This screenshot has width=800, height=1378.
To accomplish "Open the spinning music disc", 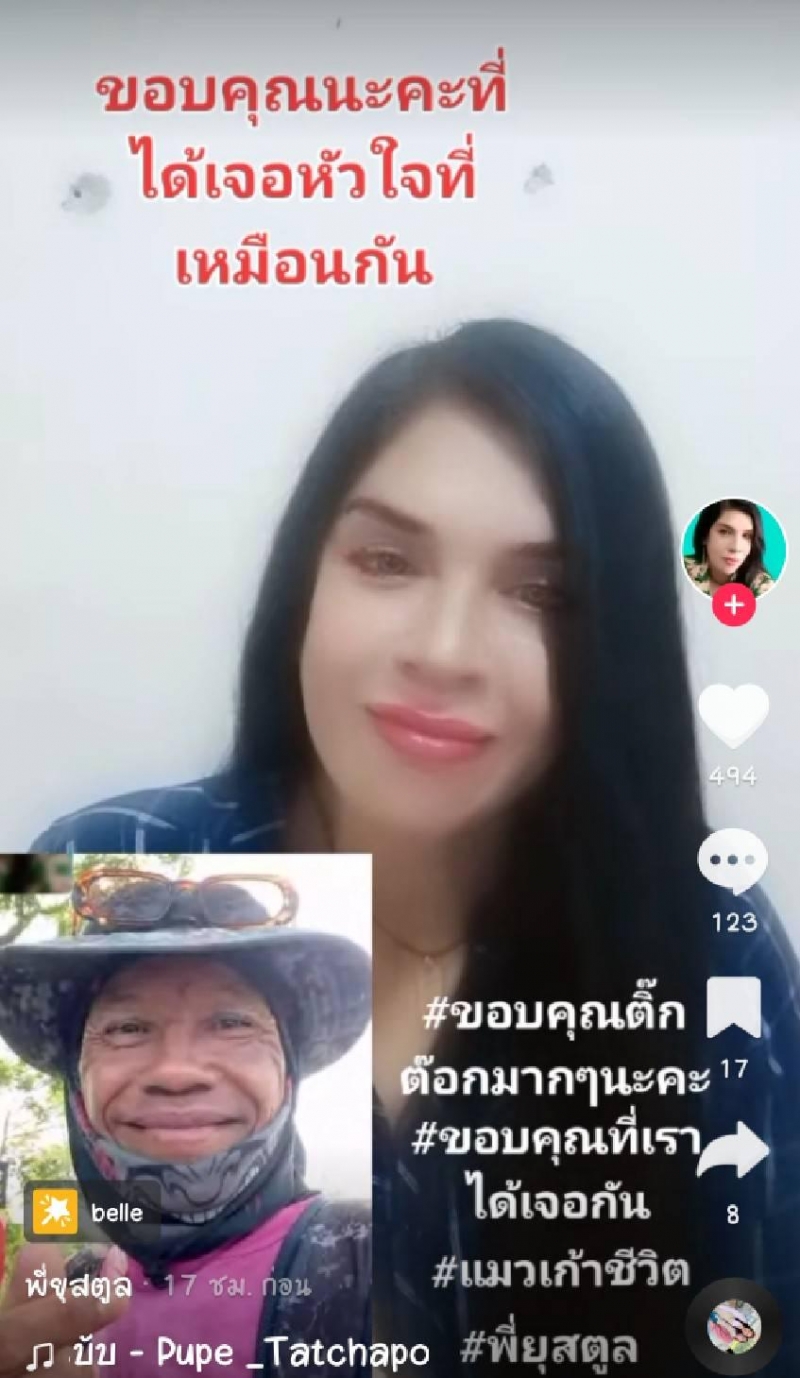I will pos(734,1326).
